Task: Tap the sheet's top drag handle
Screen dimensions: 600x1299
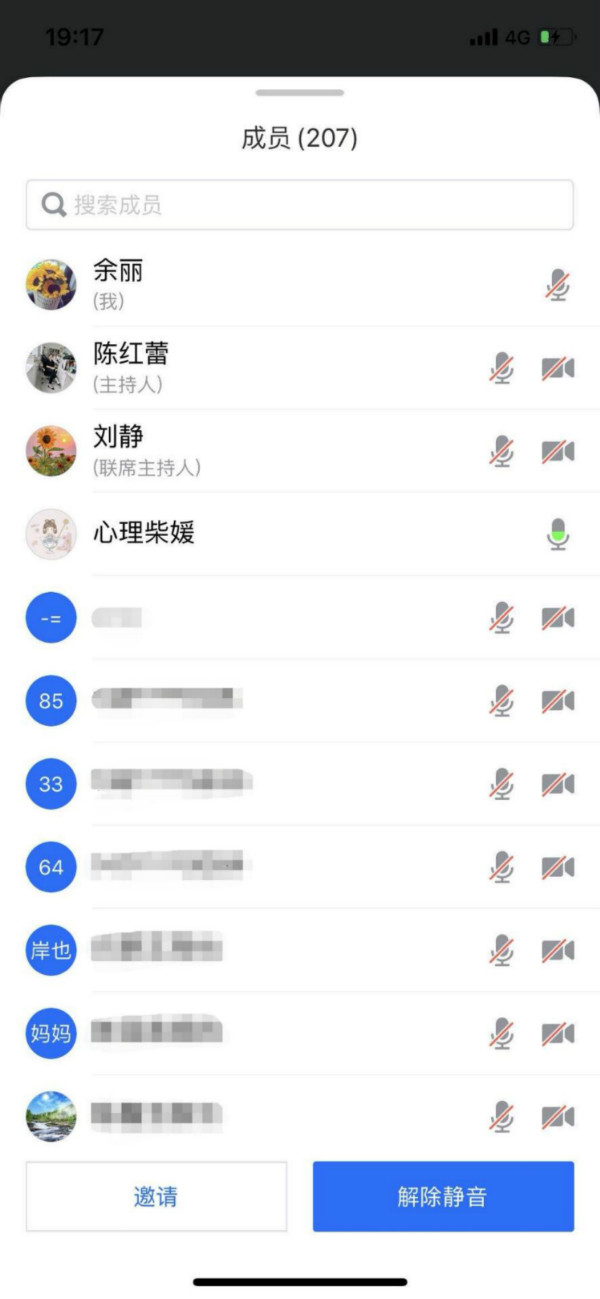Action: tap(300, 93)
